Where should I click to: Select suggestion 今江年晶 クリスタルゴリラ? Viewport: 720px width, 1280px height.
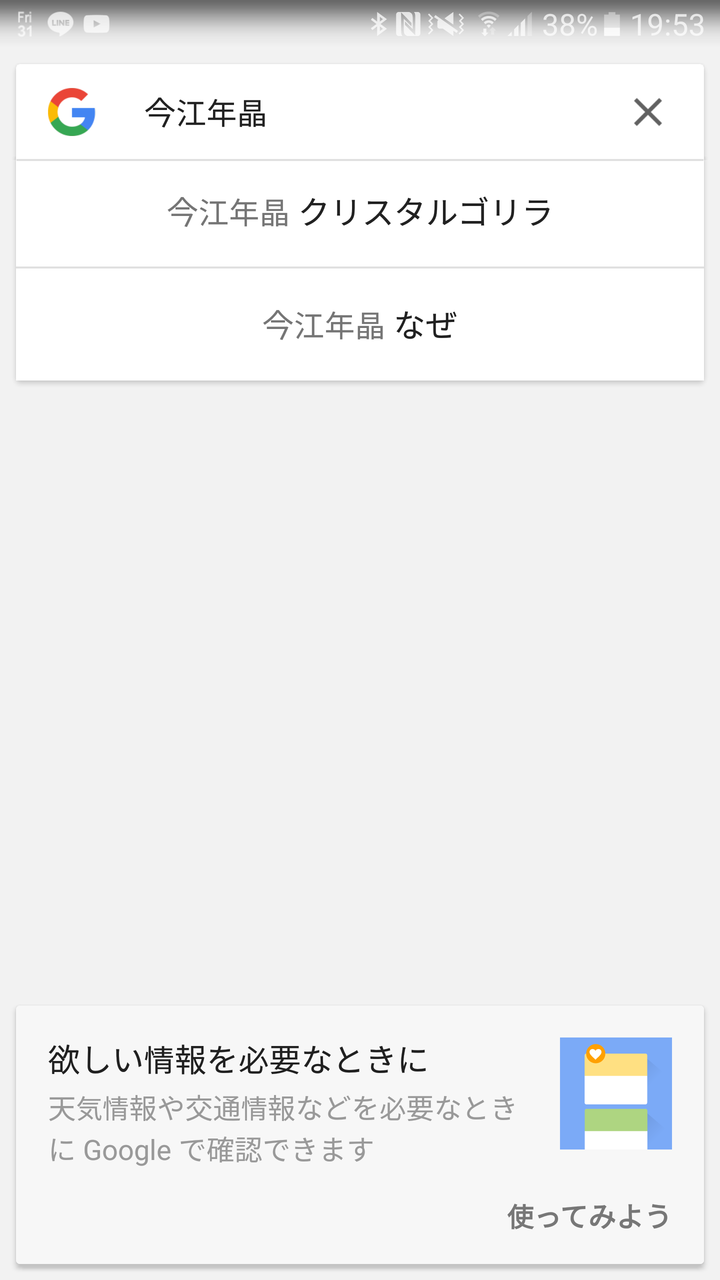(360, 213)
